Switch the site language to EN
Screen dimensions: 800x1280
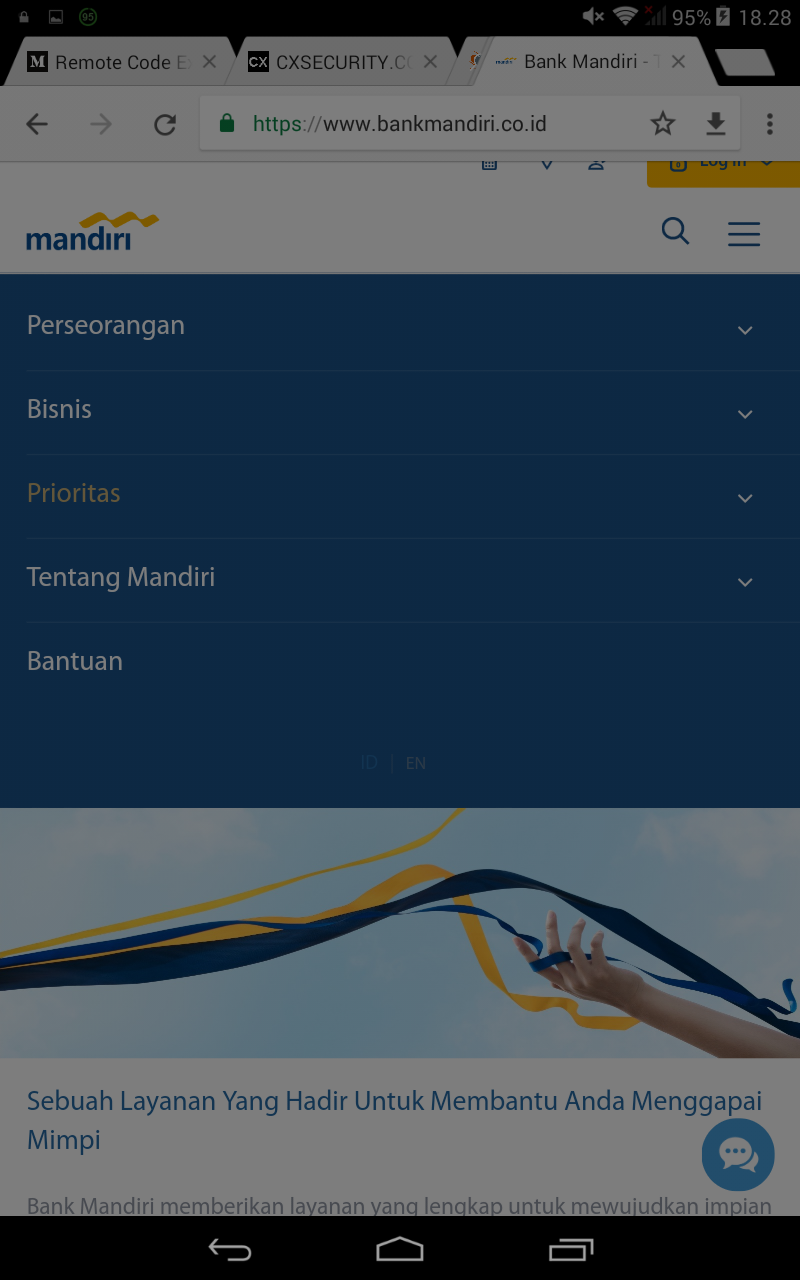[416, 763]
